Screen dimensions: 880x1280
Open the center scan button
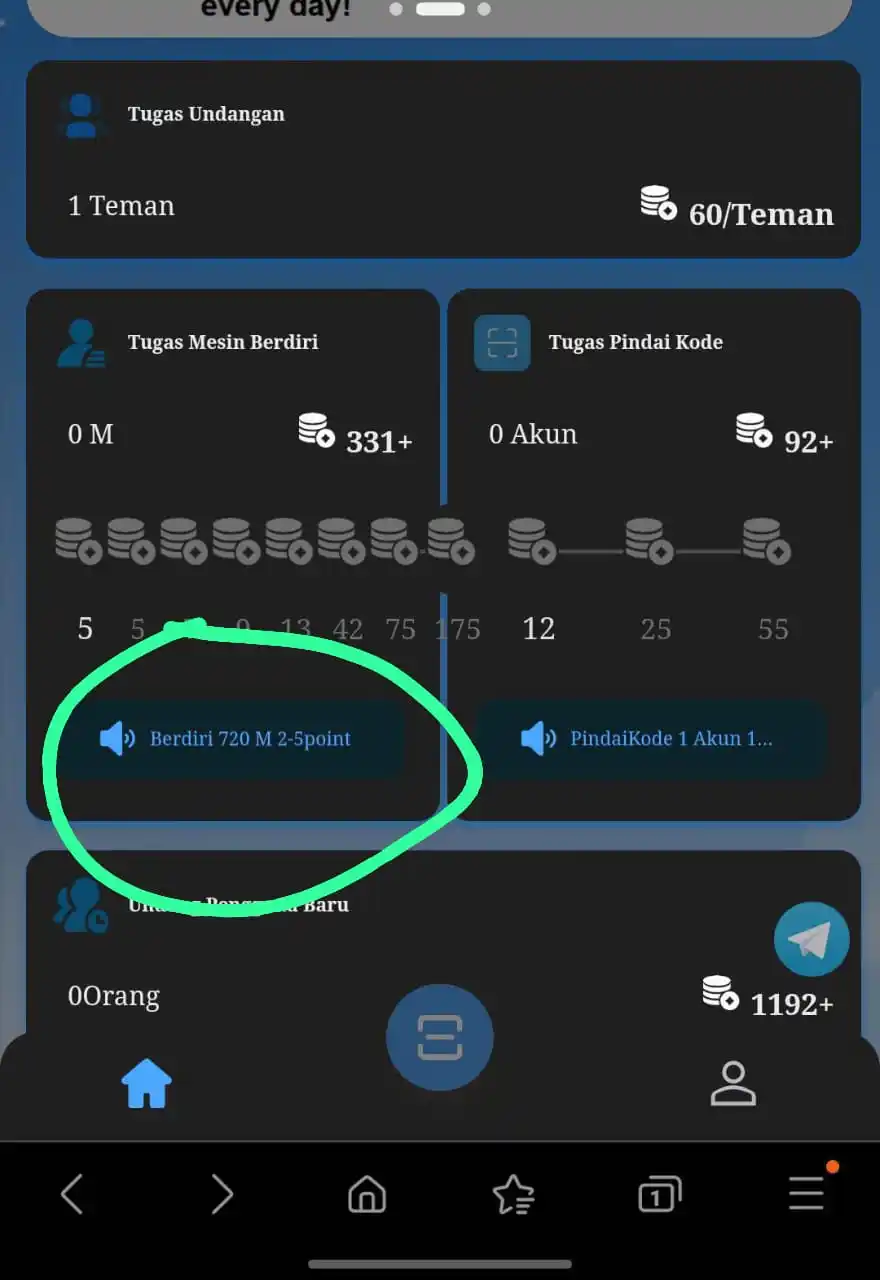click(x=440, y=1037)
